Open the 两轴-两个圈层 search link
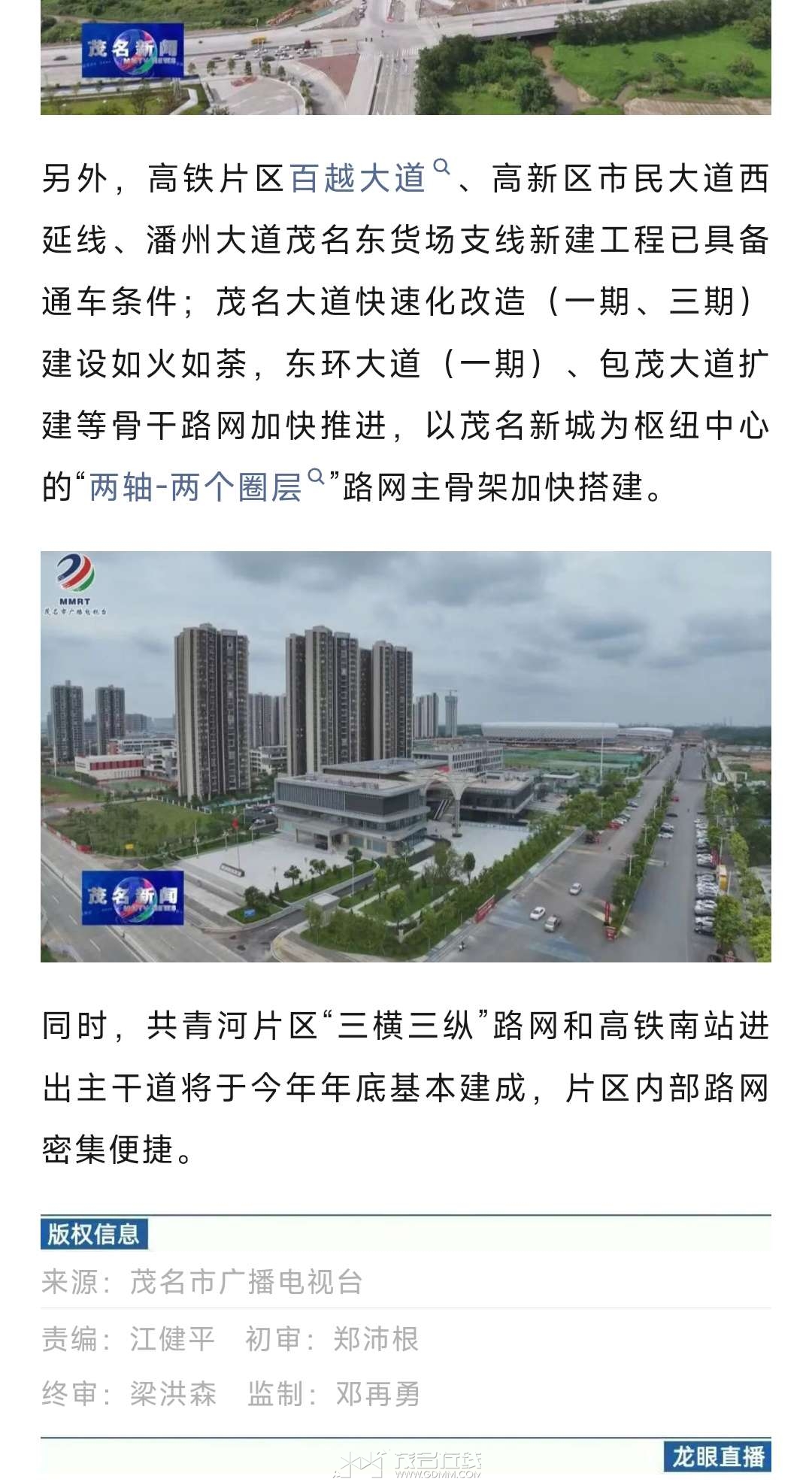812x1482 pixels. pyautogui.click(x=197, y=487)
